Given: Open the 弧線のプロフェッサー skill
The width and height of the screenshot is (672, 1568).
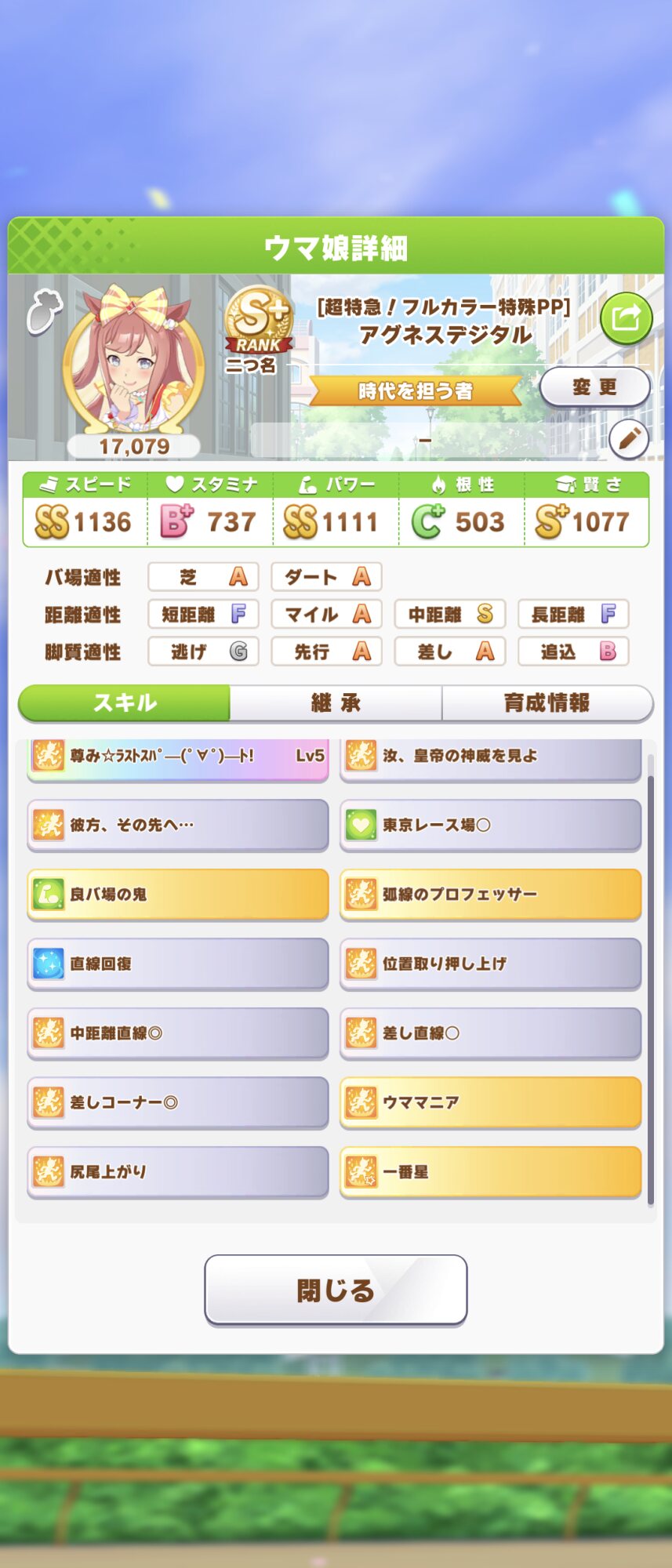Looking at the screenshot, I should point(490,894).
